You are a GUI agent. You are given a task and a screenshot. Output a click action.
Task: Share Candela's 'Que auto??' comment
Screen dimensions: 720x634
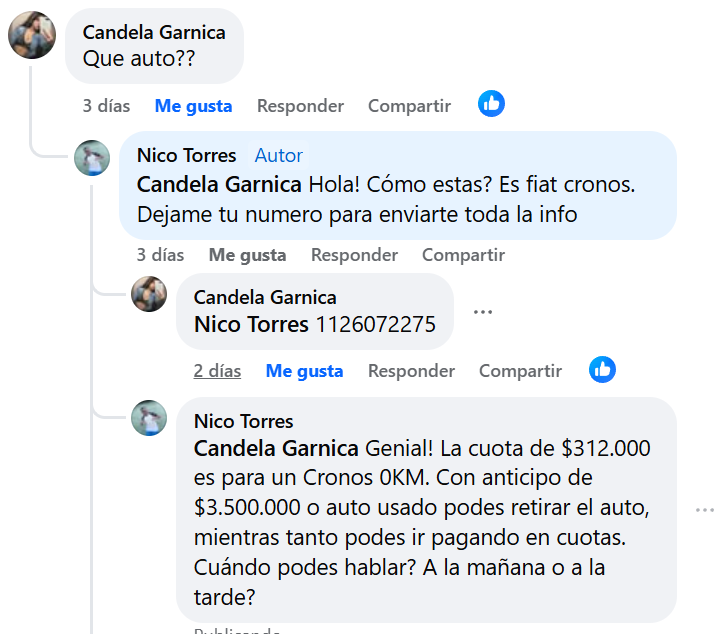(x=409, y=106)
